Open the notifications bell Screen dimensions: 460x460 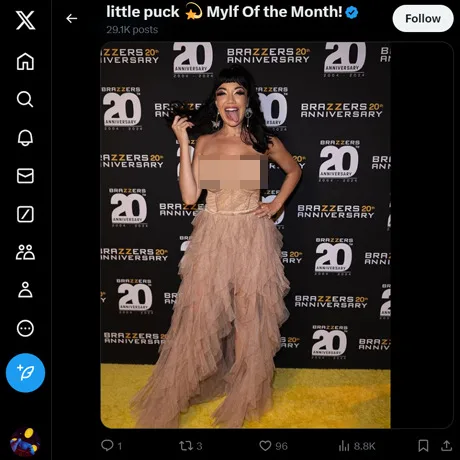pos(25,137)
